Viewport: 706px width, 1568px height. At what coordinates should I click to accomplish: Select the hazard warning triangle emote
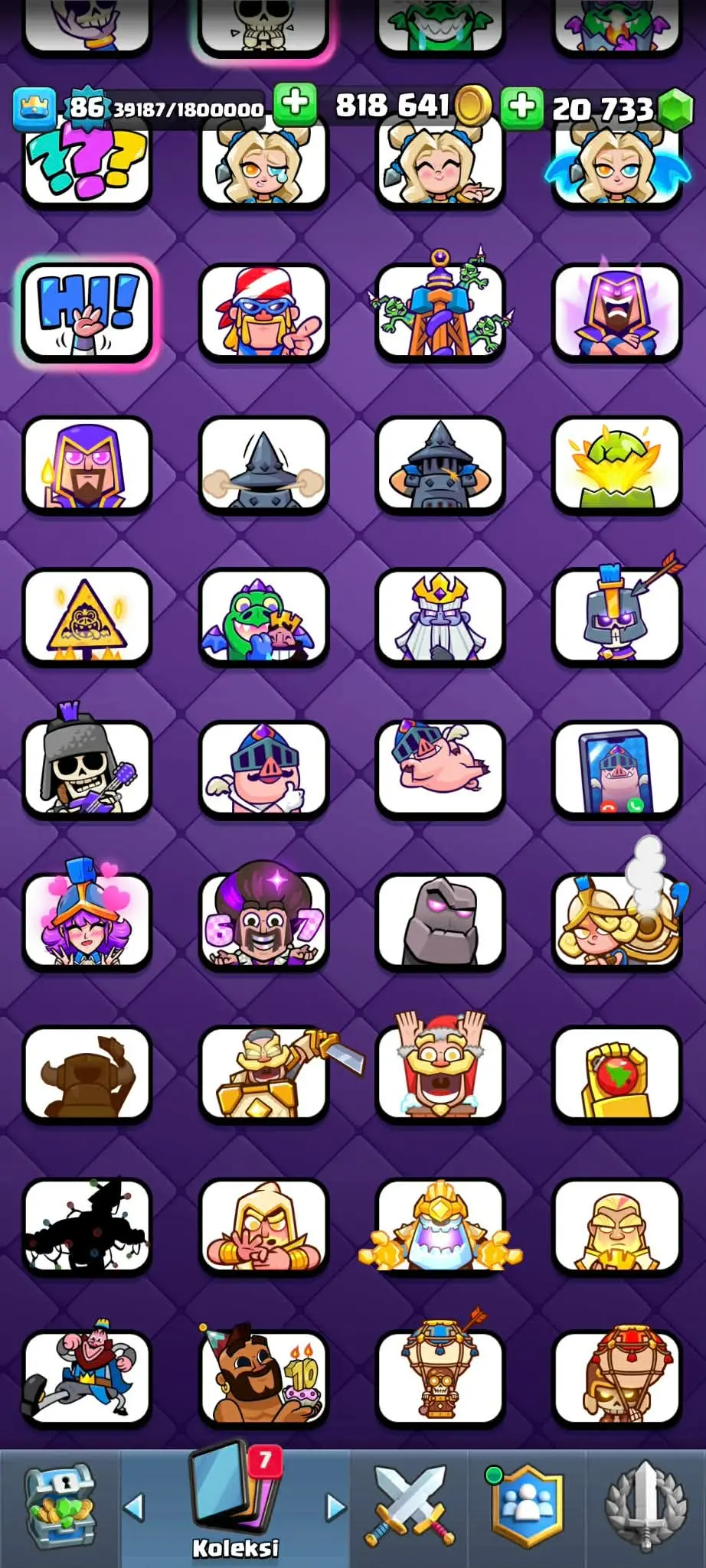87,617
